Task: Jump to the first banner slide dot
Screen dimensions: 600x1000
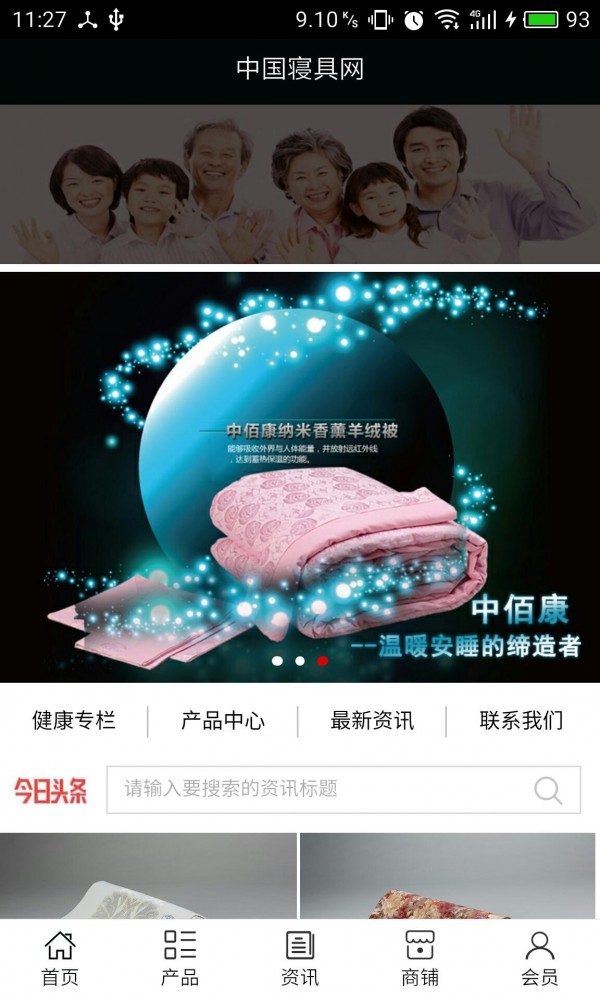Action: point(277,661)
